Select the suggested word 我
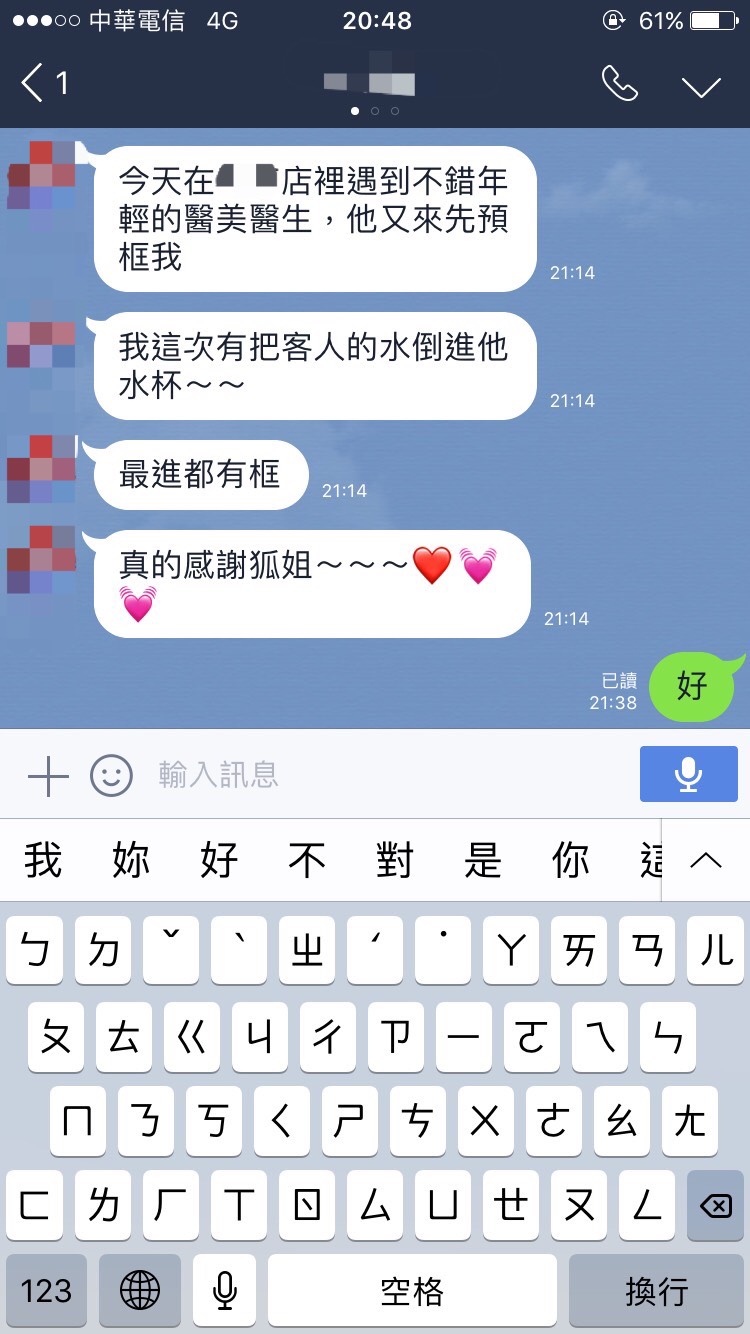Image resolution: width=750 pixels, height=1334 pixels. pos(44,860)
